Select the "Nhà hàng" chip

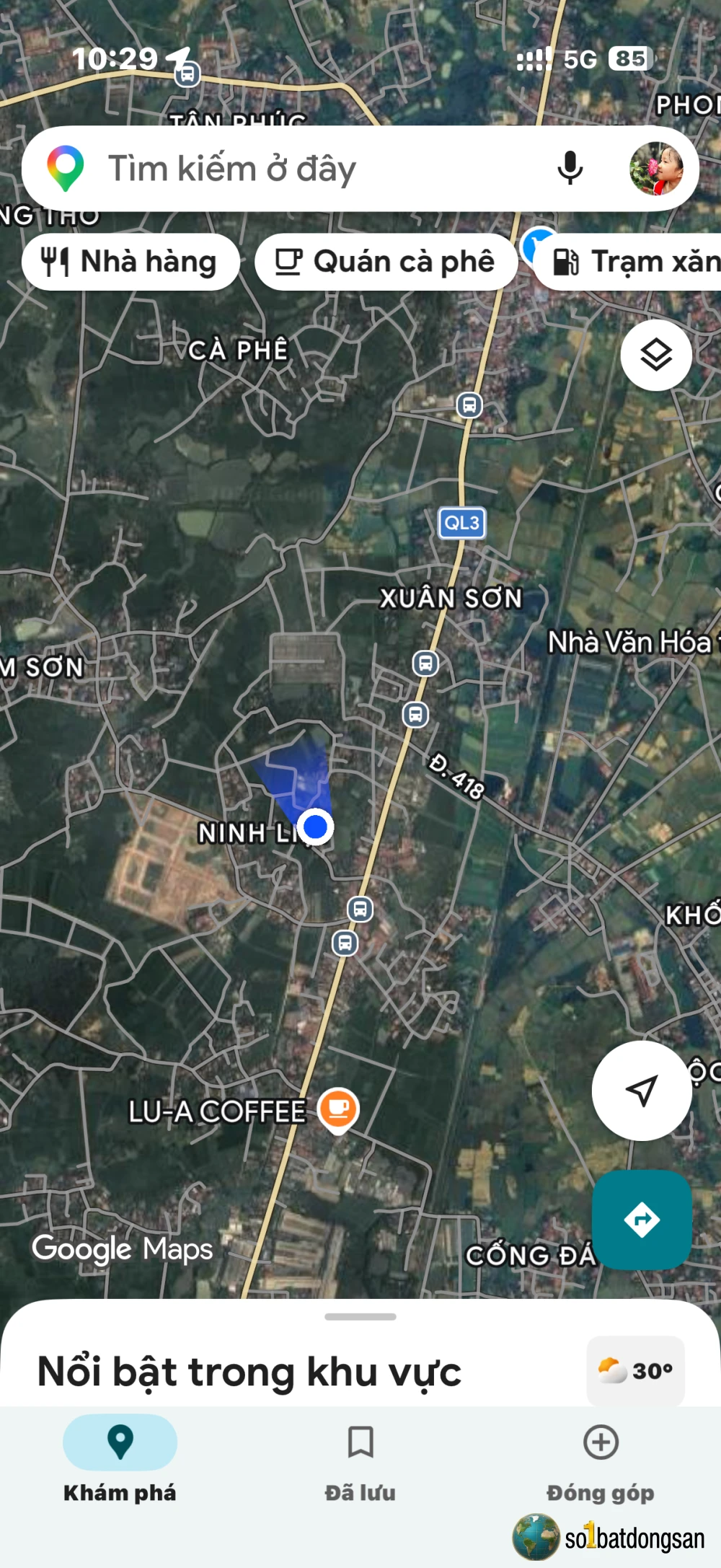point(131,262)
